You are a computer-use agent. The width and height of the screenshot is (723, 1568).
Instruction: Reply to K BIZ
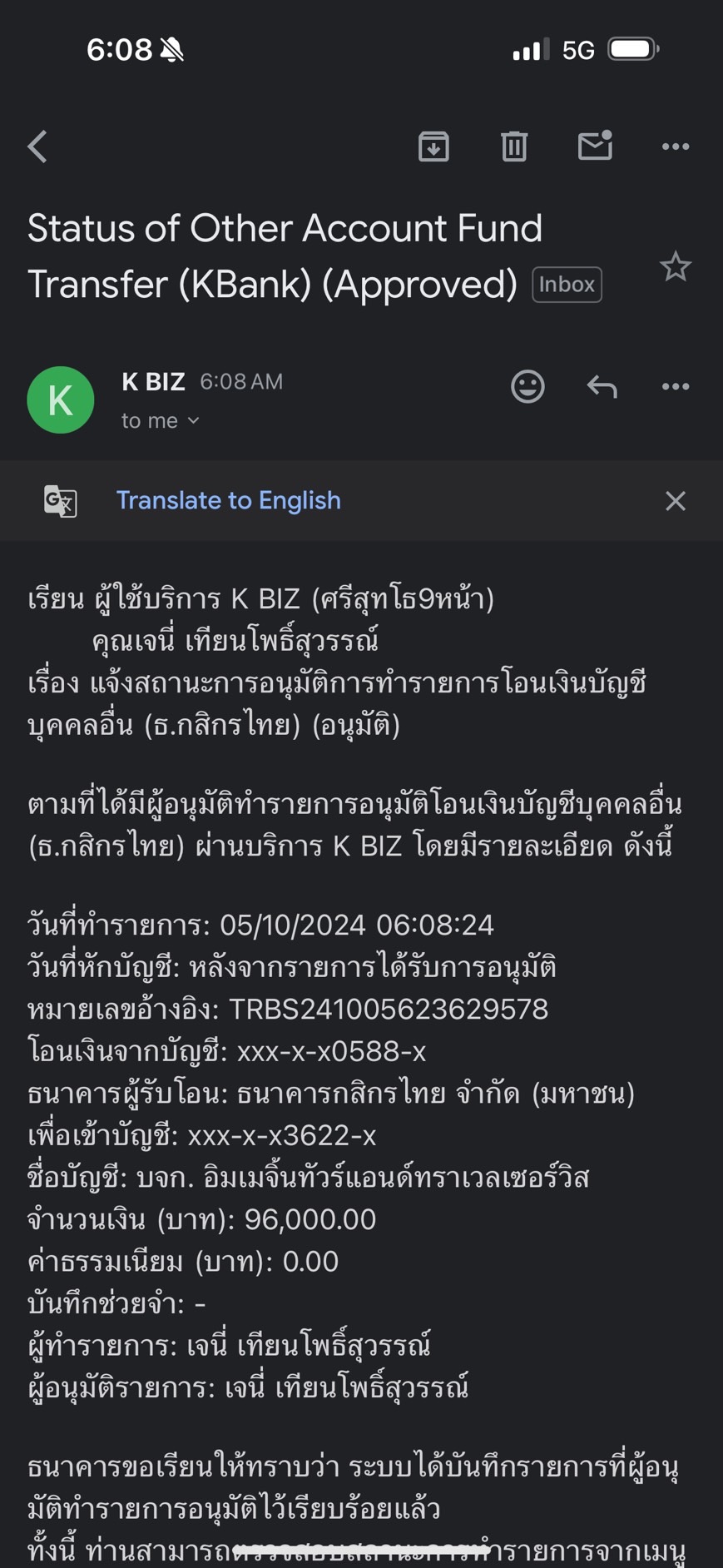(x=602, y=386)
